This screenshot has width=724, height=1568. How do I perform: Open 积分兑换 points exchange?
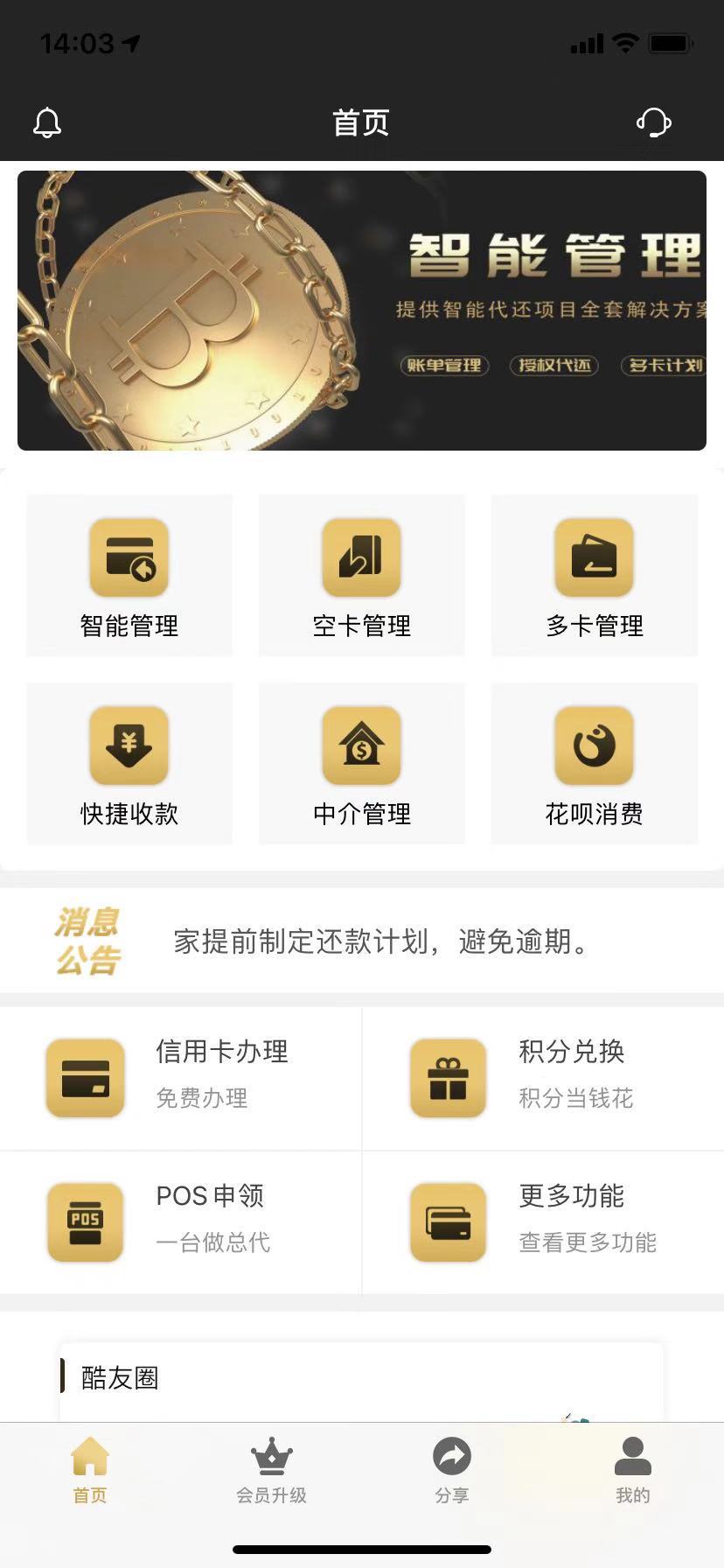pyautogui.click(x=543, y=1078)
